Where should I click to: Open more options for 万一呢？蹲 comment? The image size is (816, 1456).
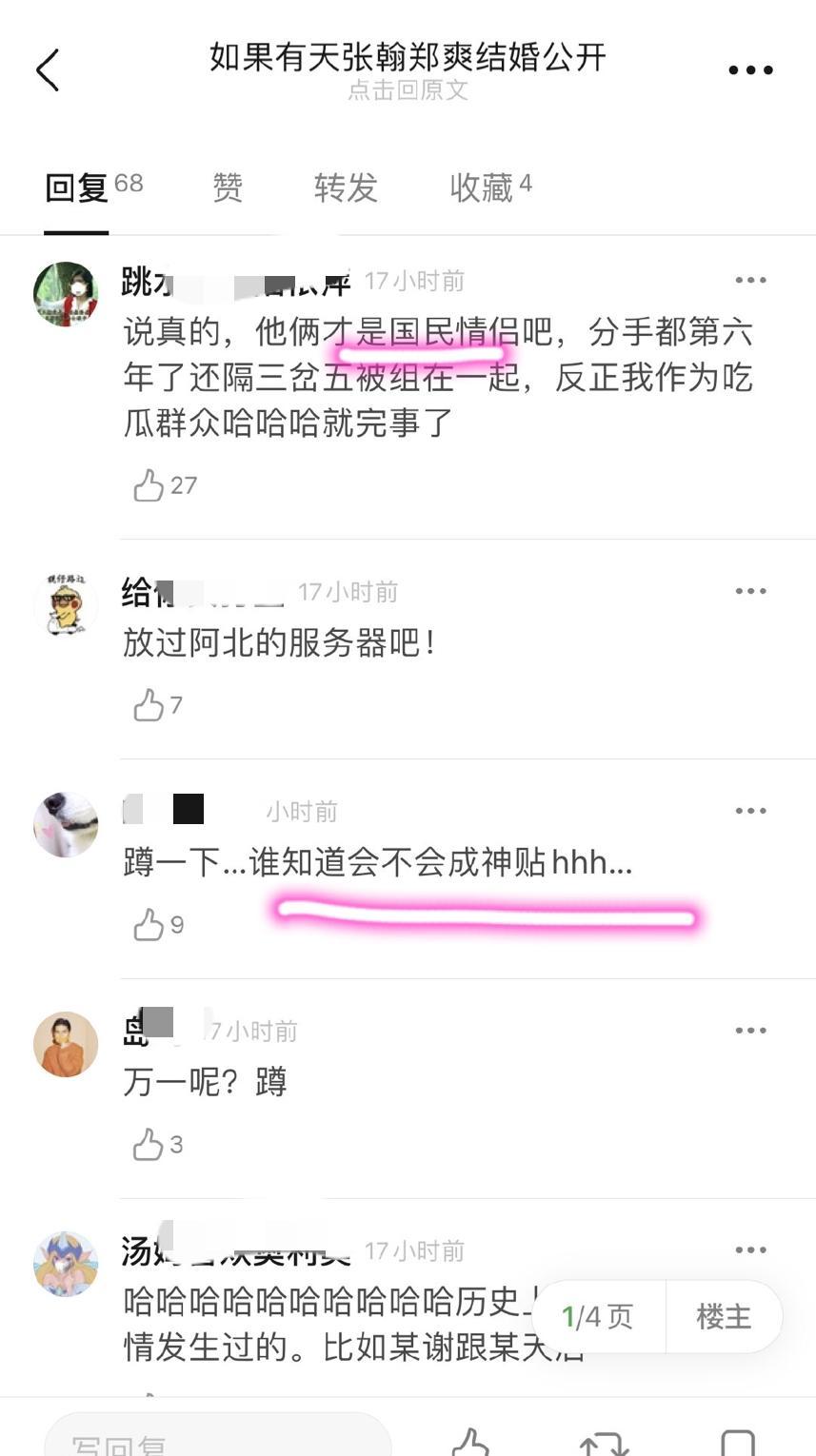[750, 1031]
